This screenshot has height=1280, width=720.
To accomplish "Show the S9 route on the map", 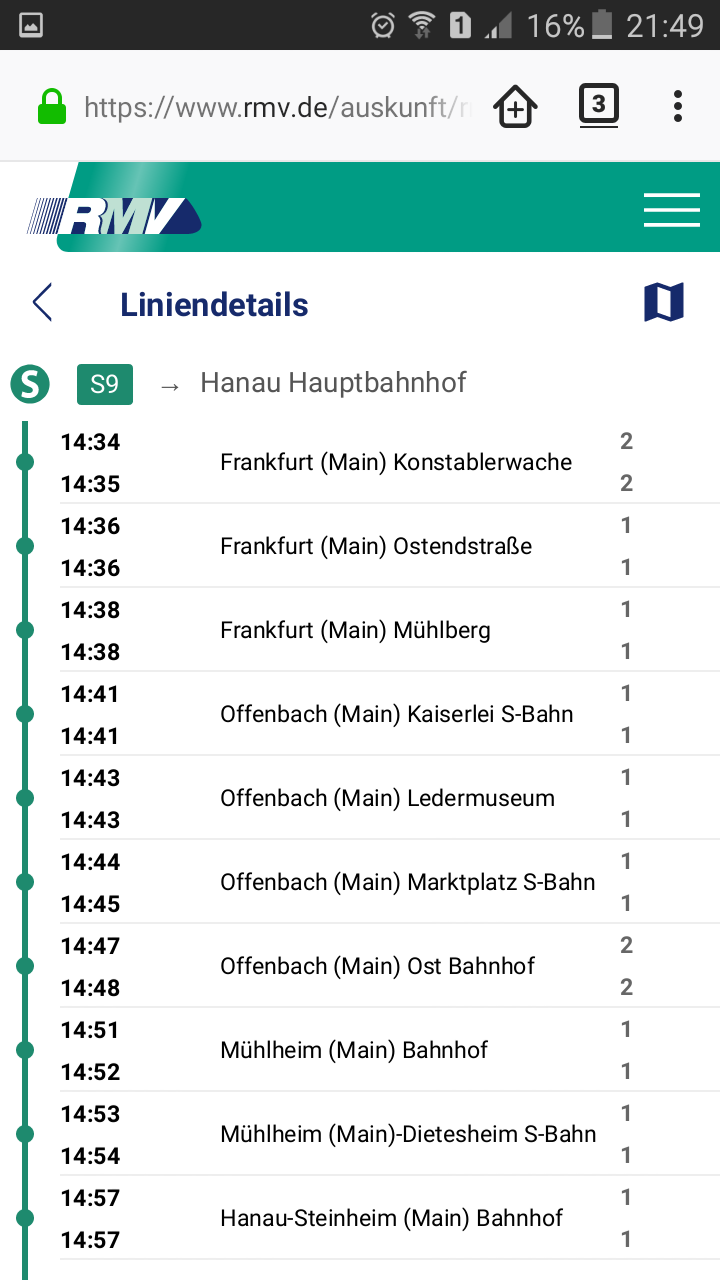I will click(x=664, y=302).
